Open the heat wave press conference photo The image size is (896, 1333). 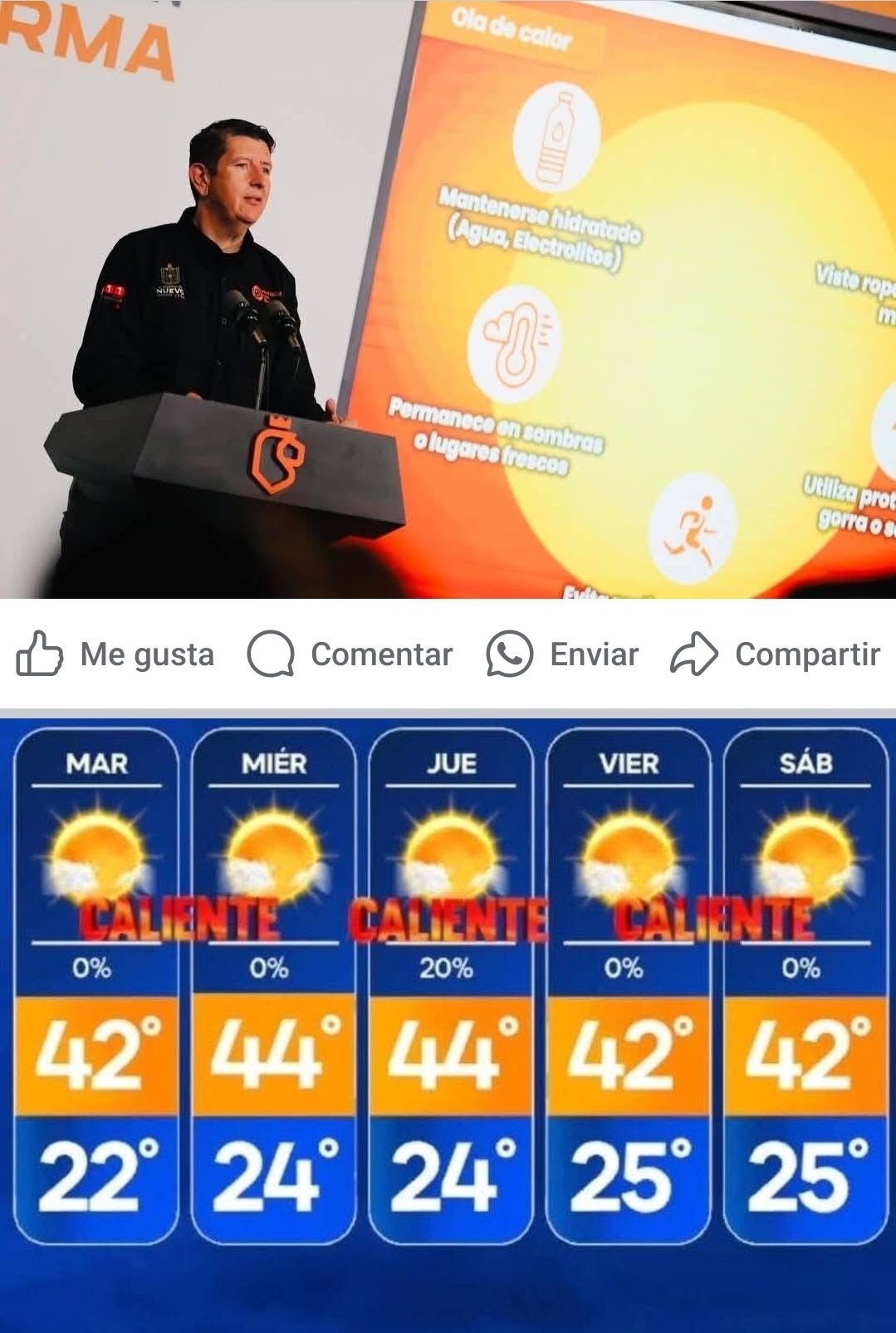click(448, 299)
